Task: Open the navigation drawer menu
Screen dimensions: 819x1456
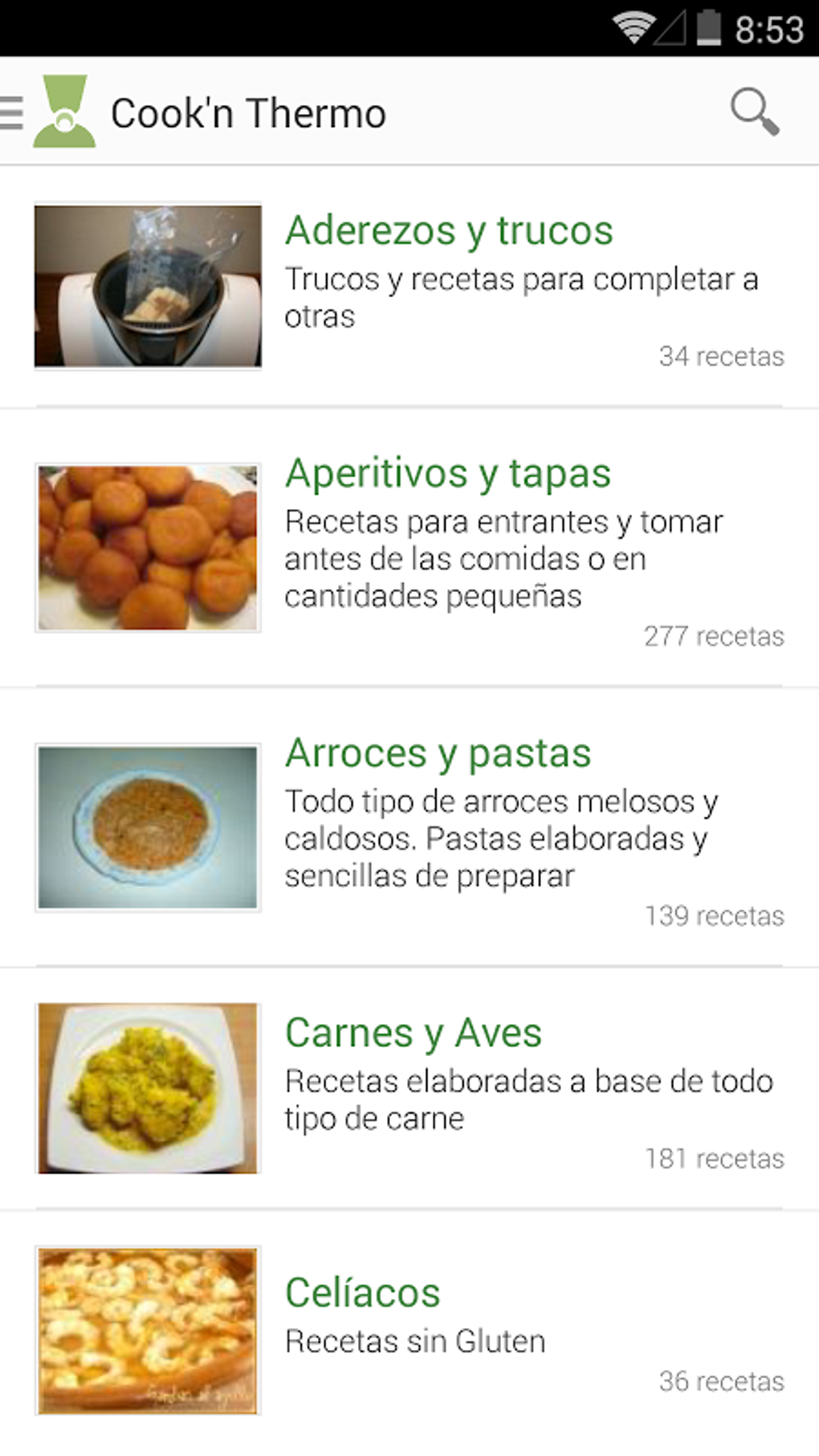Action: (13, 112)
